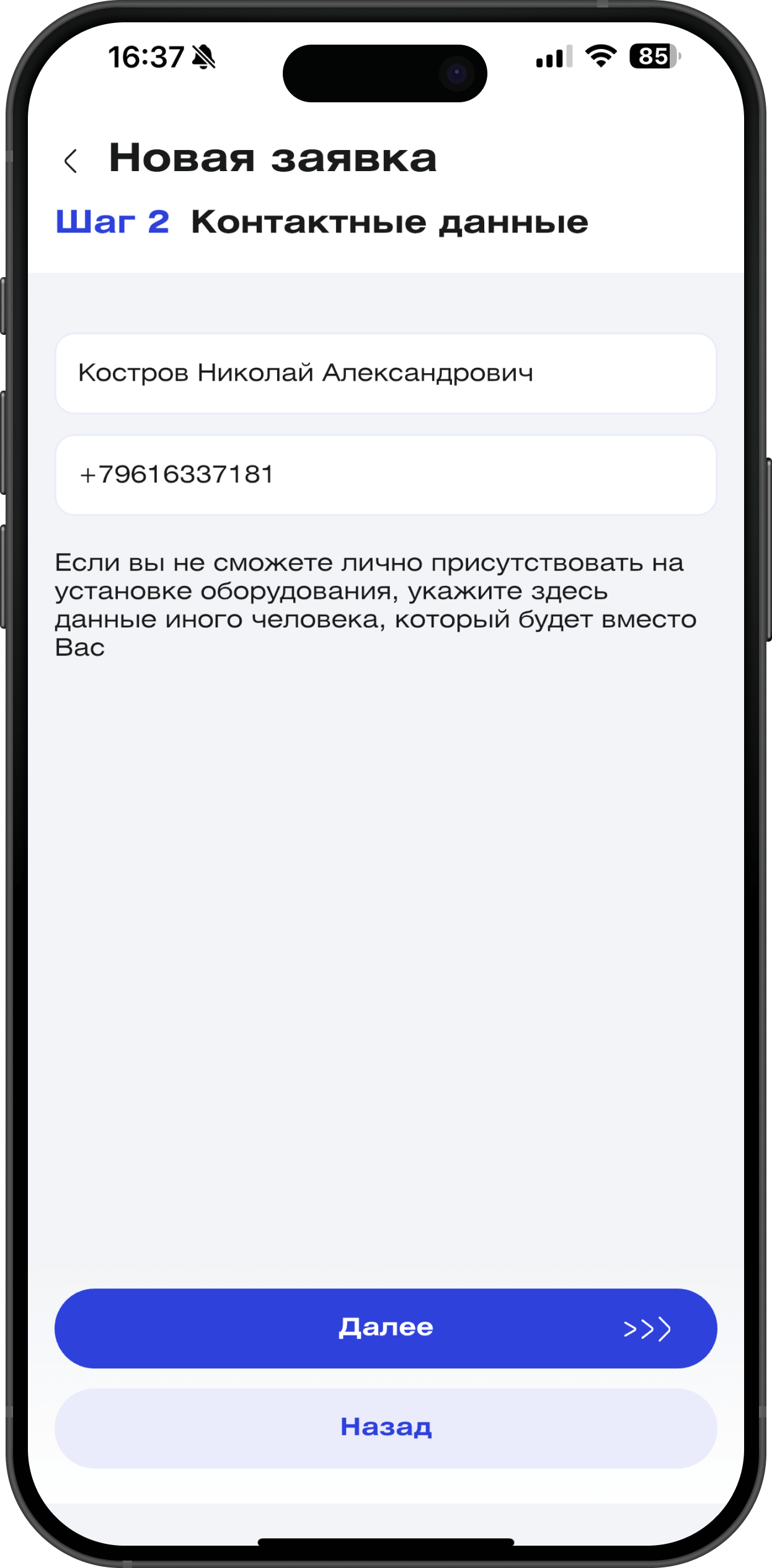Tap the back arrow next to Новая заявка
Image resolution: width=772 pixels, height=1568 pixels.
click(x=71, y=161)
